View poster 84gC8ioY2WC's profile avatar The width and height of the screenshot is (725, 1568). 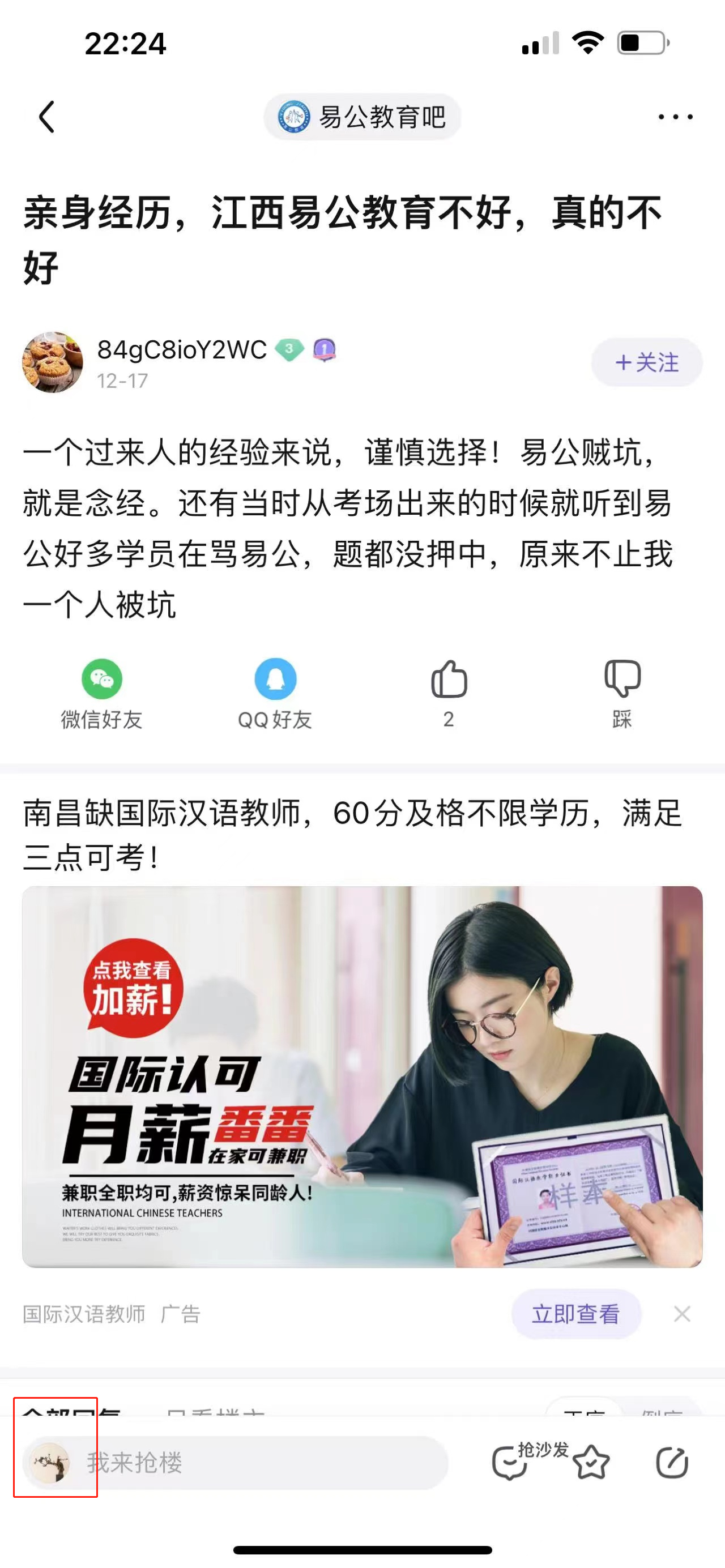click(53, 362)
